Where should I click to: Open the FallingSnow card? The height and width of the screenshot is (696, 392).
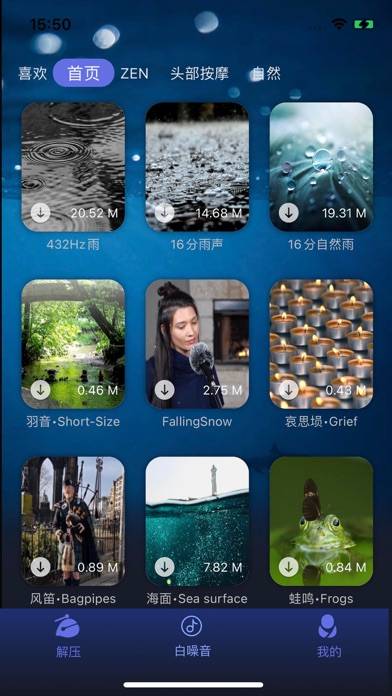[x=197, y=344]
